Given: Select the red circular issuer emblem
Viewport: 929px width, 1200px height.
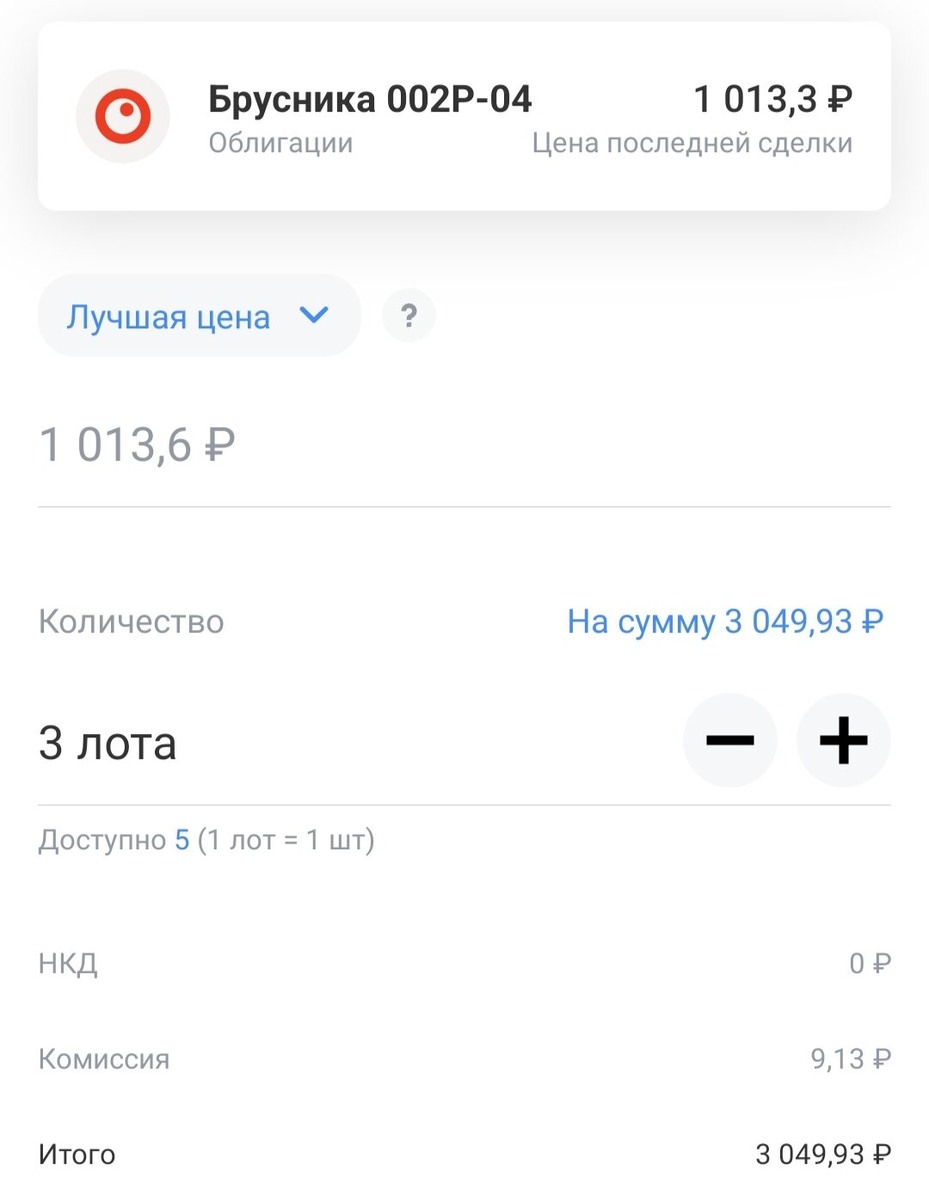Looking at the screenshot, I should tap(122, 115).
